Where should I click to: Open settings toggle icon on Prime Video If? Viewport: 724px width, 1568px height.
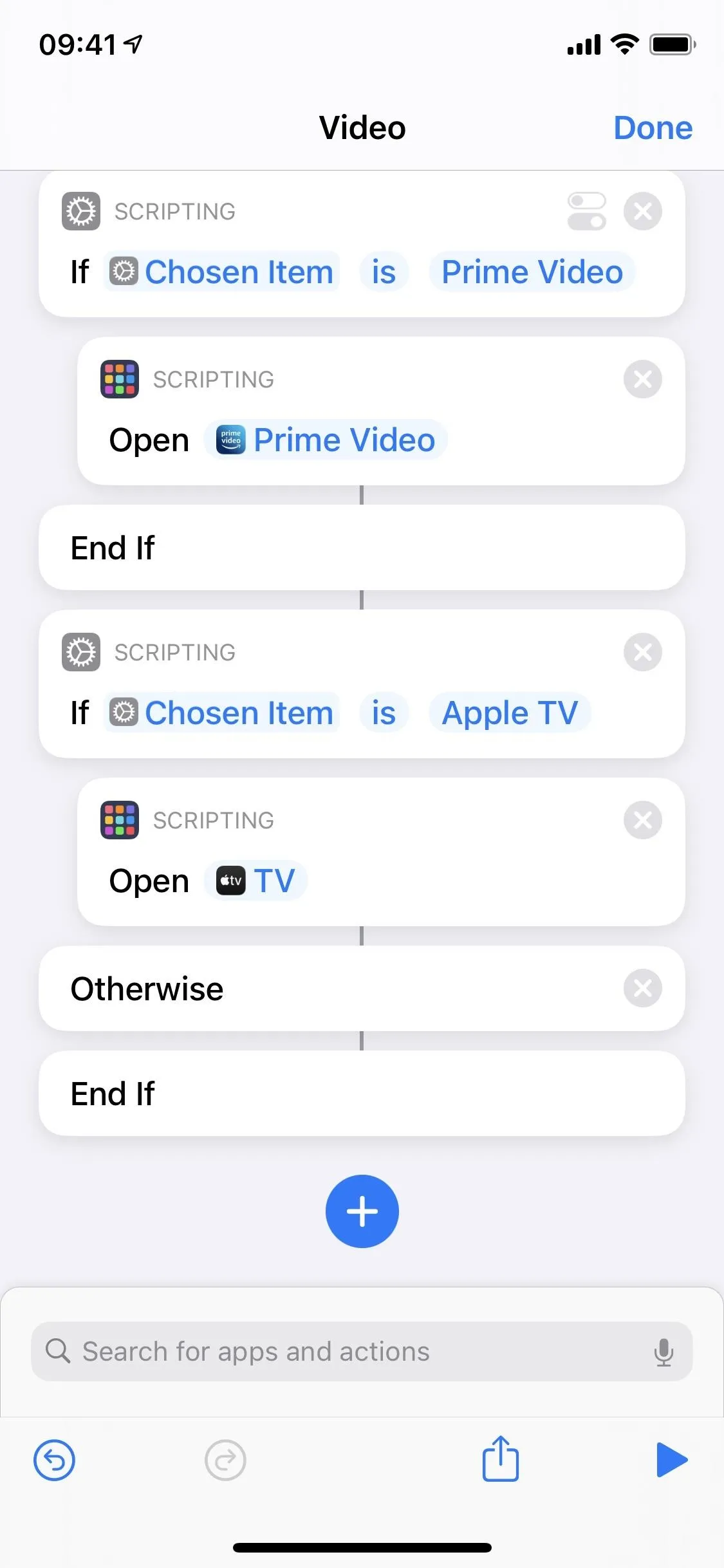click(x=586, y=211)
